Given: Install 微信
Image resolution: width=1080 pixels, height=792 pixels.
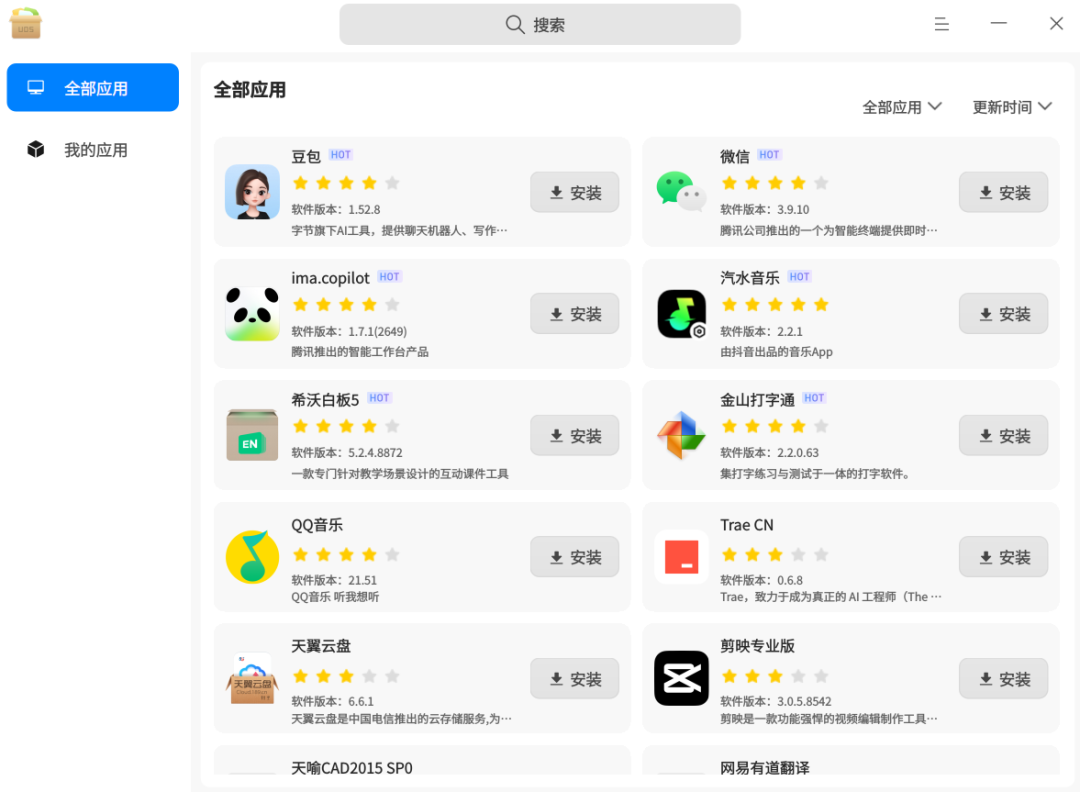Looking at the screenshot, I should pyautogui.click(x=1003, y=193).
